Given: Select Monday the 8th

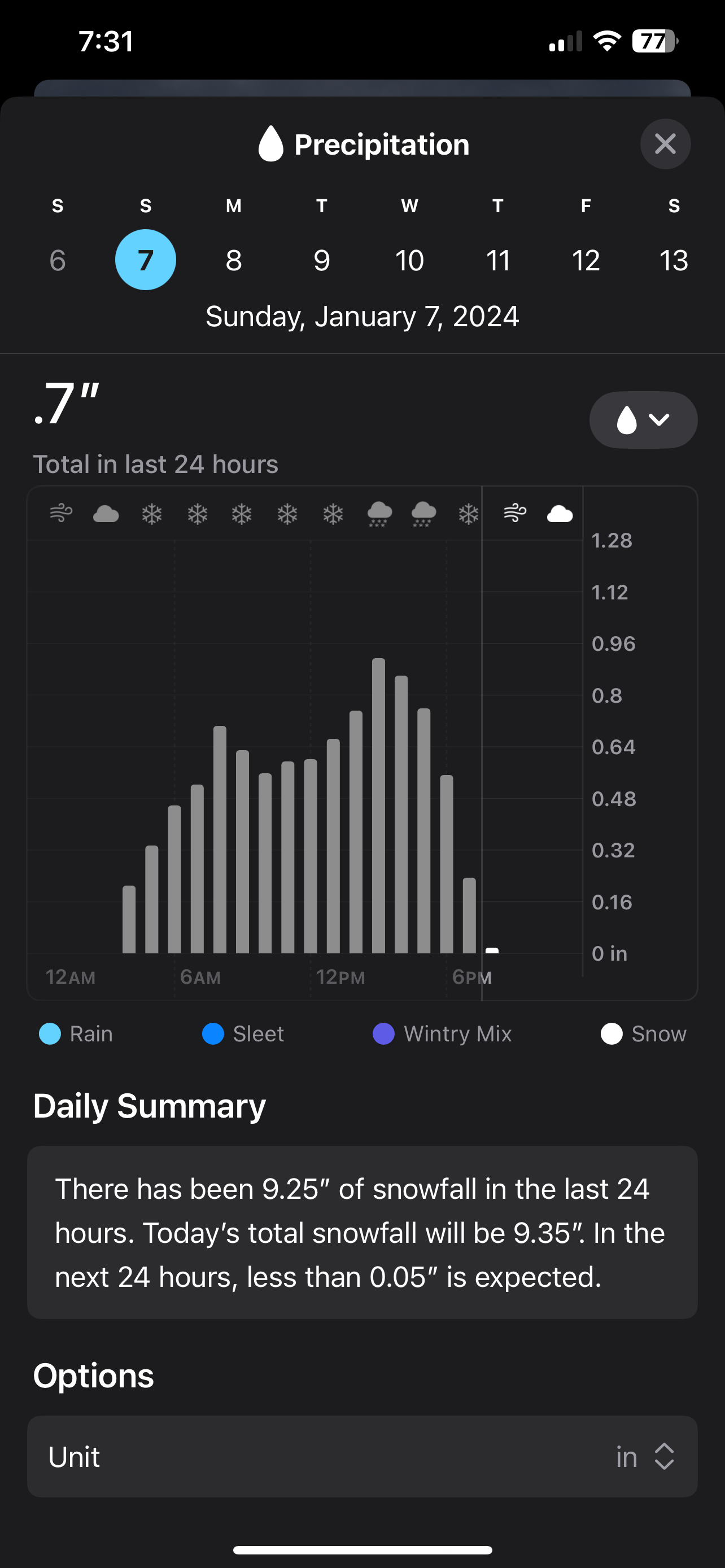Looking at the screenshot, I should click(x=234, y=261).
